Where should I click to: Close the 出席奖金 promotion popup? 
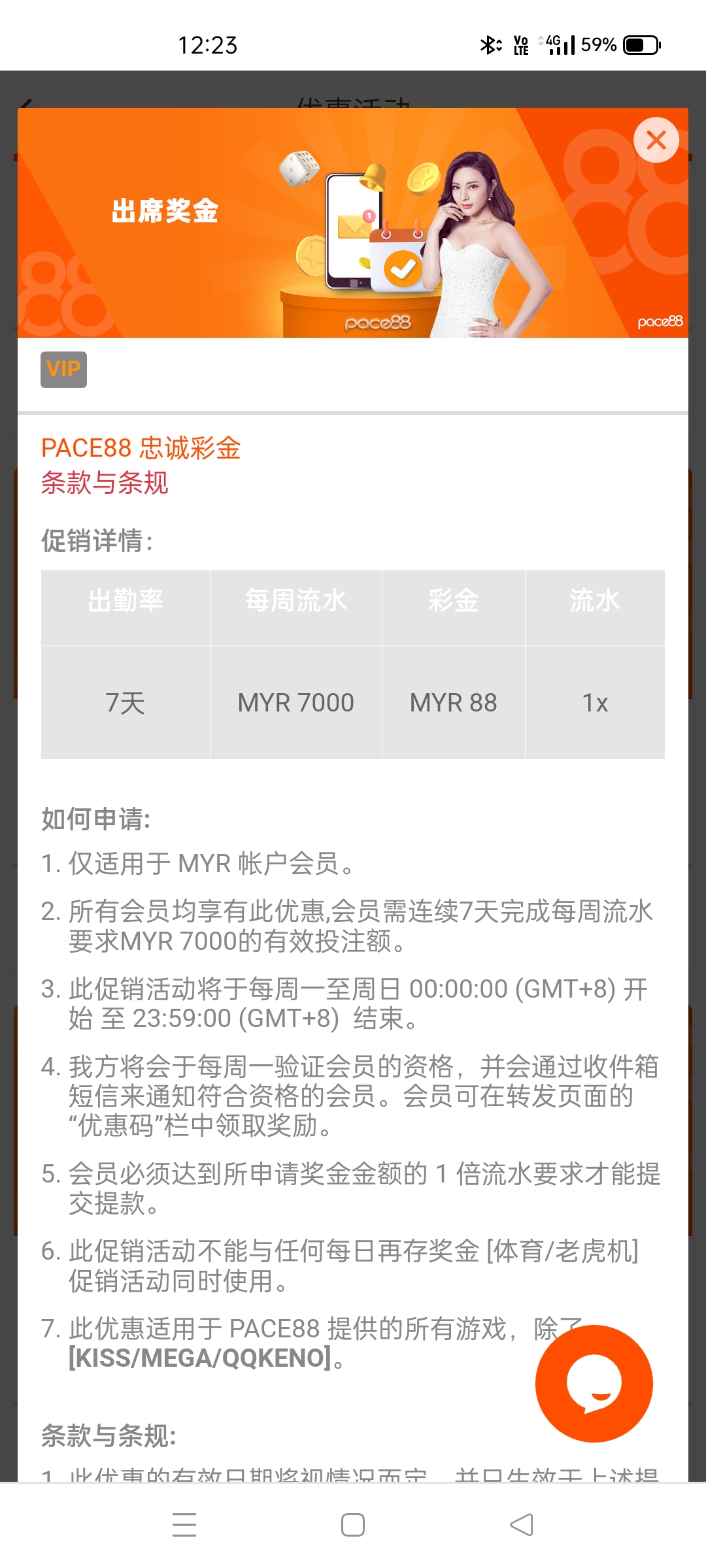pos(656,140)
